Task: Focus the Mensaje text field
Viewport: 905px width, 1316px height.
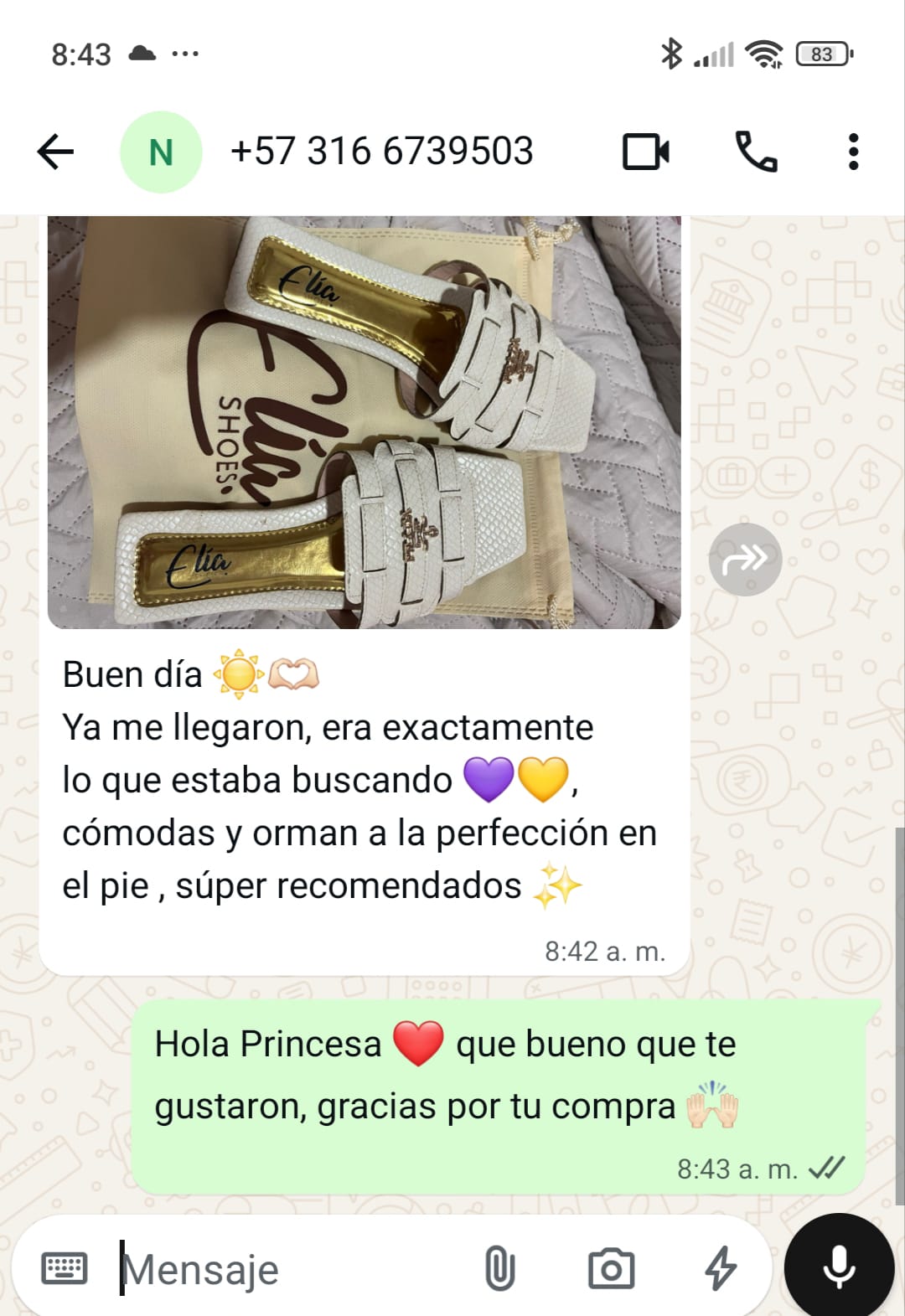Action: [x=293, y=1269]
